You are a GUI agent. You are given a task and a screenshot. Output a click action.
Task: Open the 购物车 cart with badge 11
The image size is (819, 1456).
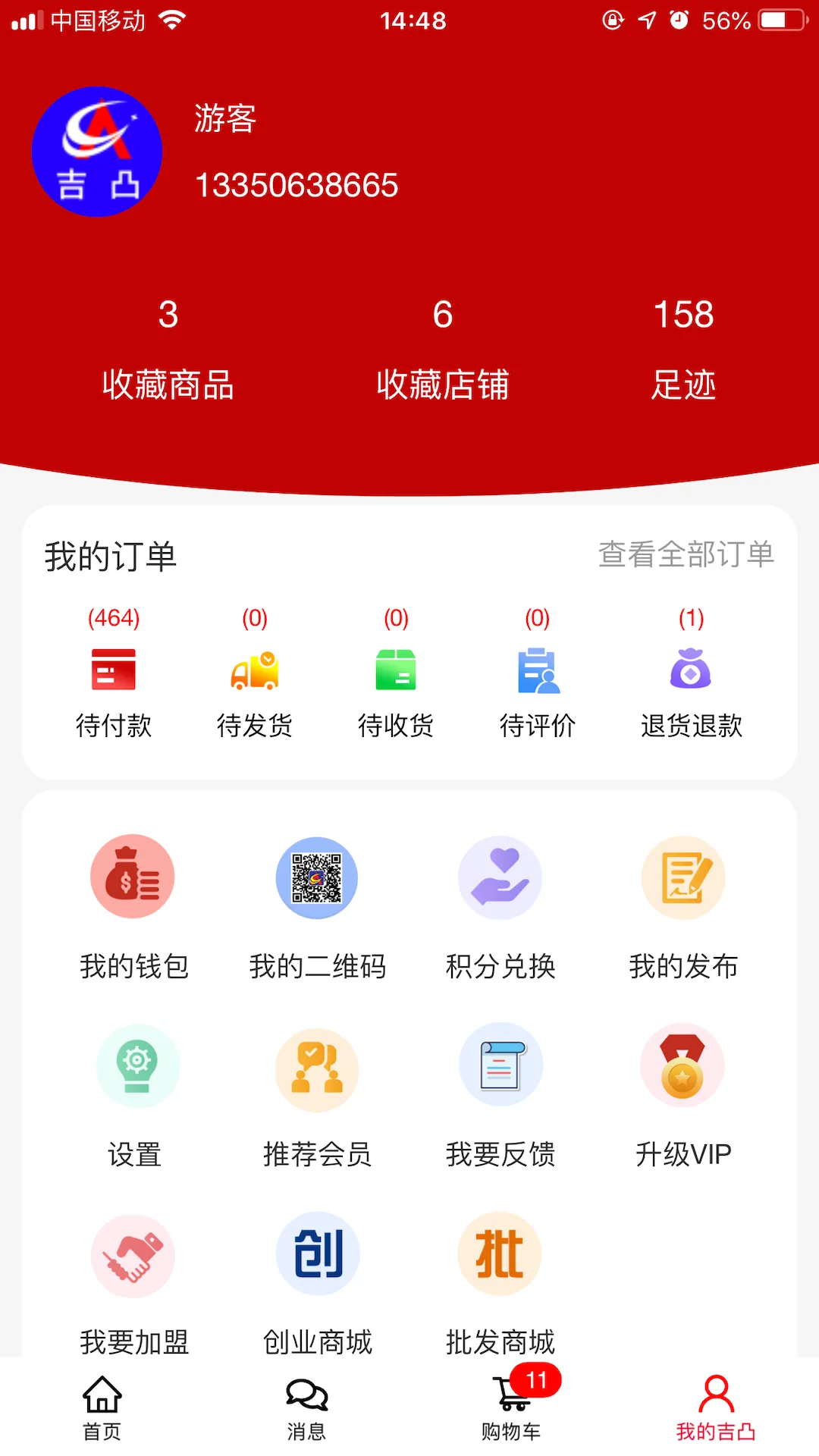512,1410
